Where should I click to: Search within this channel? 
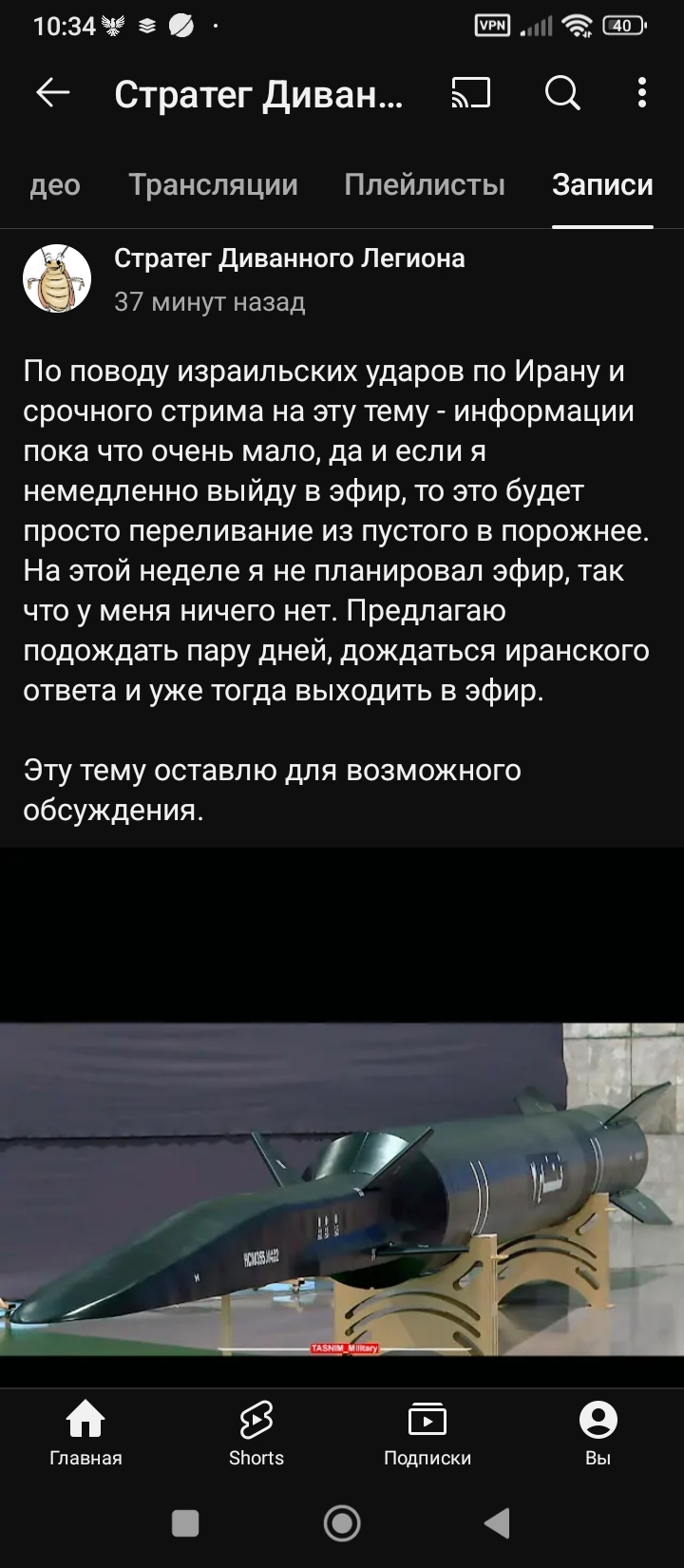(x=562, y=93)
